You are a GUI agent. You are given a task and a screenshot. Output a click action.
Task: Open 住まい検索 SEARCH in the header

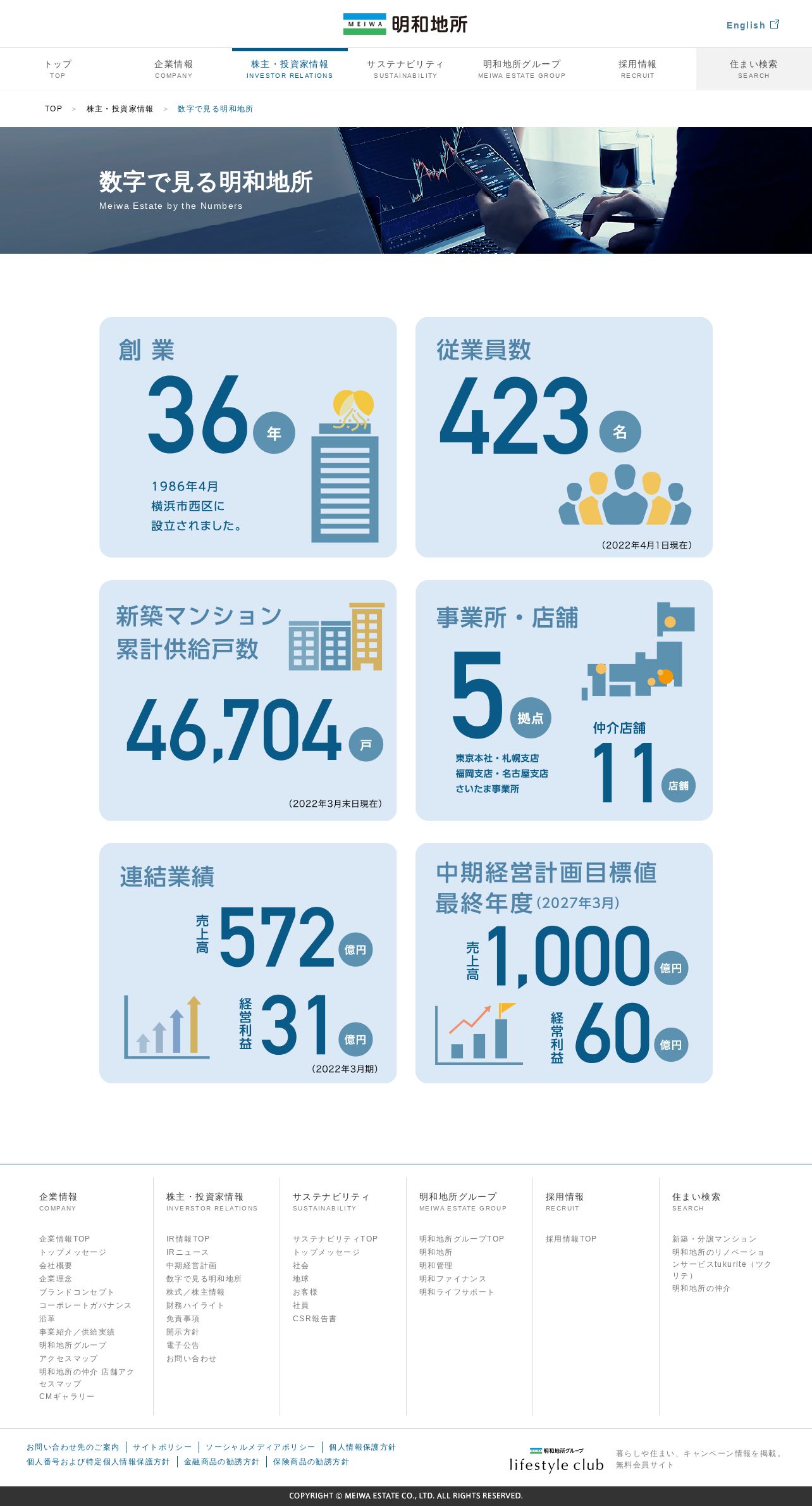tap(754, 69)
